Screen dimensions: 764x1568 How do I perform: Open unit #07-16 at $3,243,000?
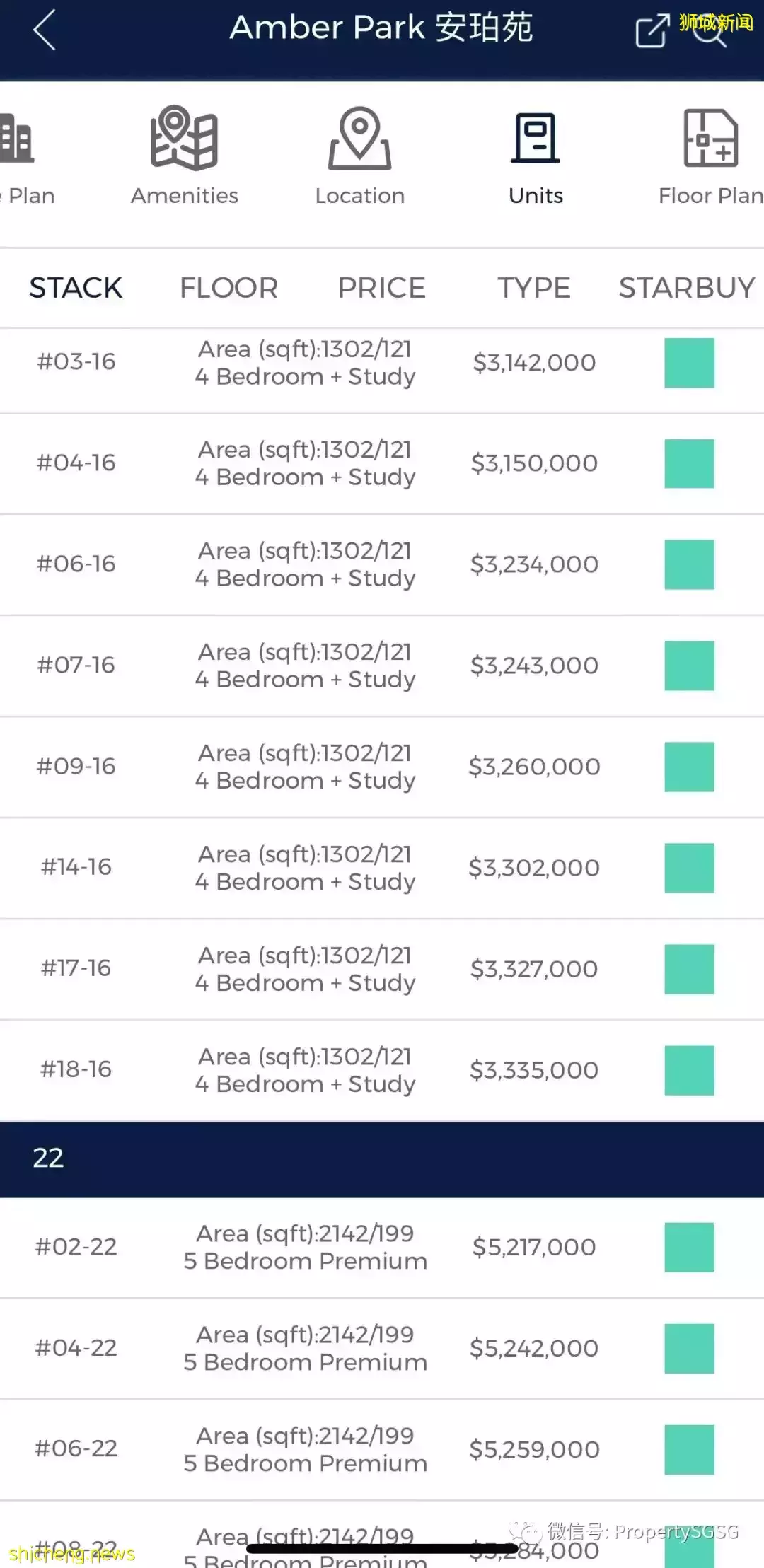pyautogui.click(x=382, y=666)
